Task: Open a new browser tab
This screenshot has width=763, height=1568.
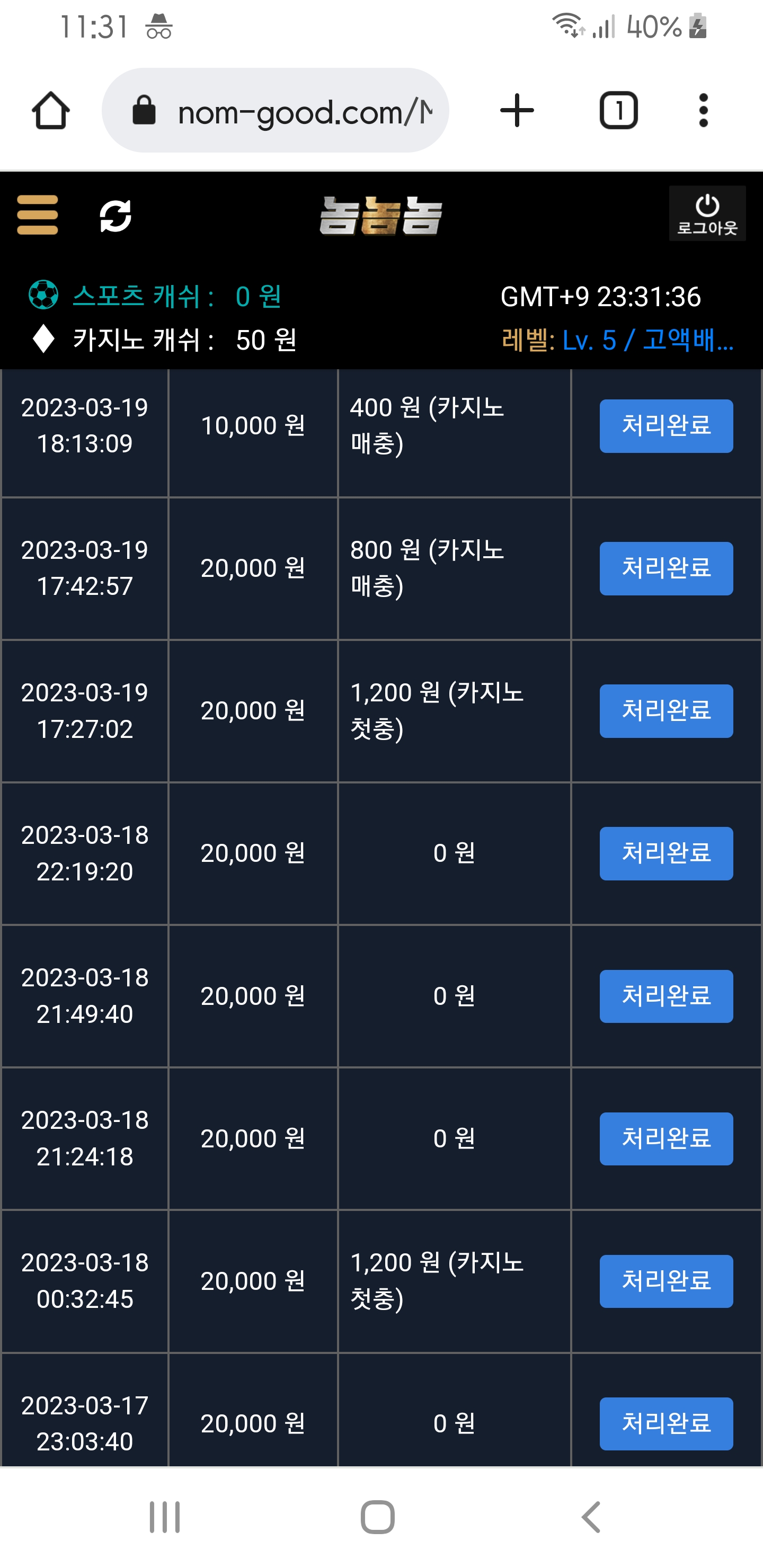Action: (x=517, y=111)
